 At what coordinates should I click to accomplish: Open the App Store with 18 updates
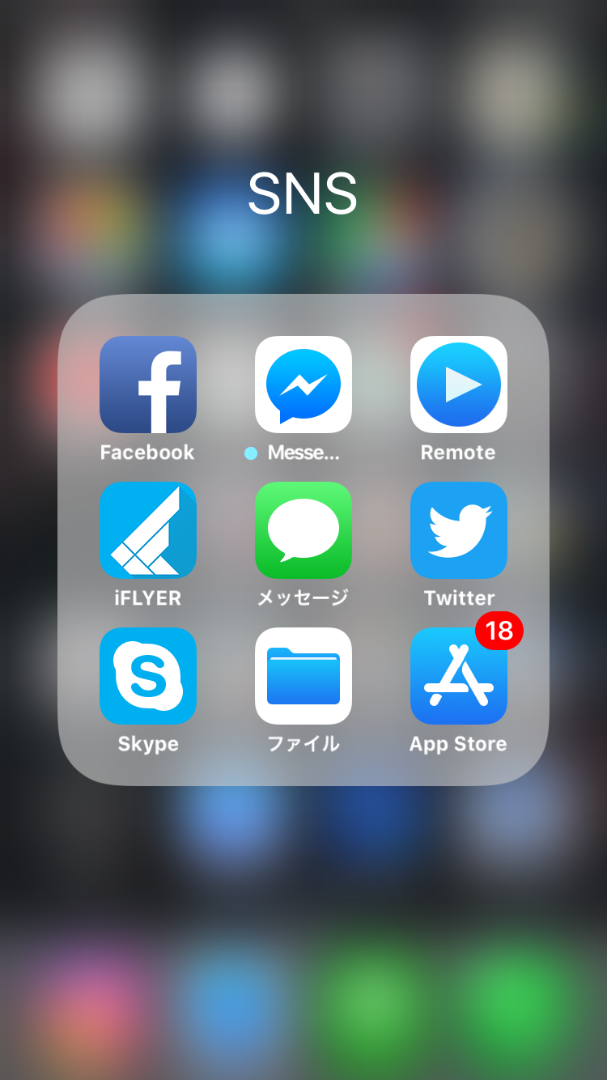tap(458, 676)
